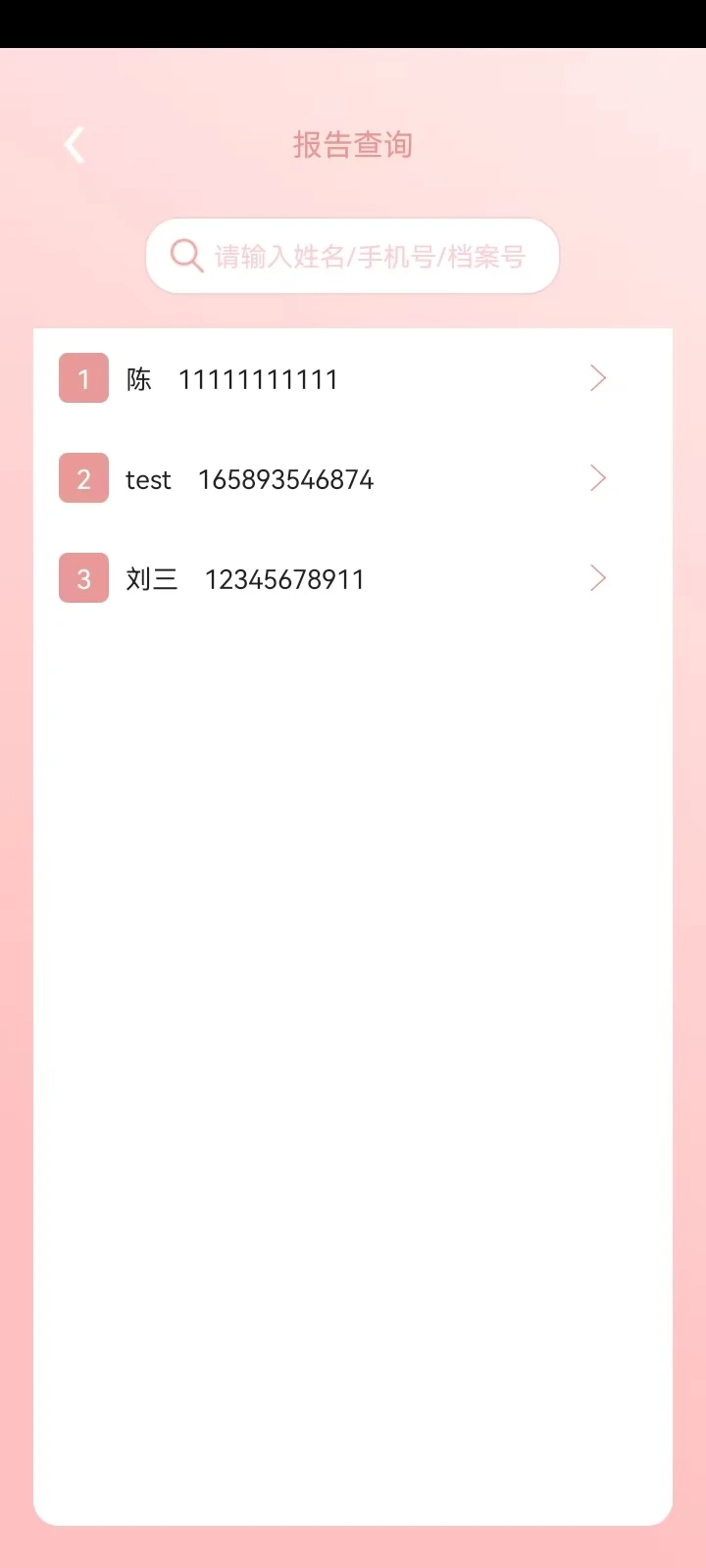Open the report for 陈 11111111111
706x1568 pixels.
click(x=352, y=378)
